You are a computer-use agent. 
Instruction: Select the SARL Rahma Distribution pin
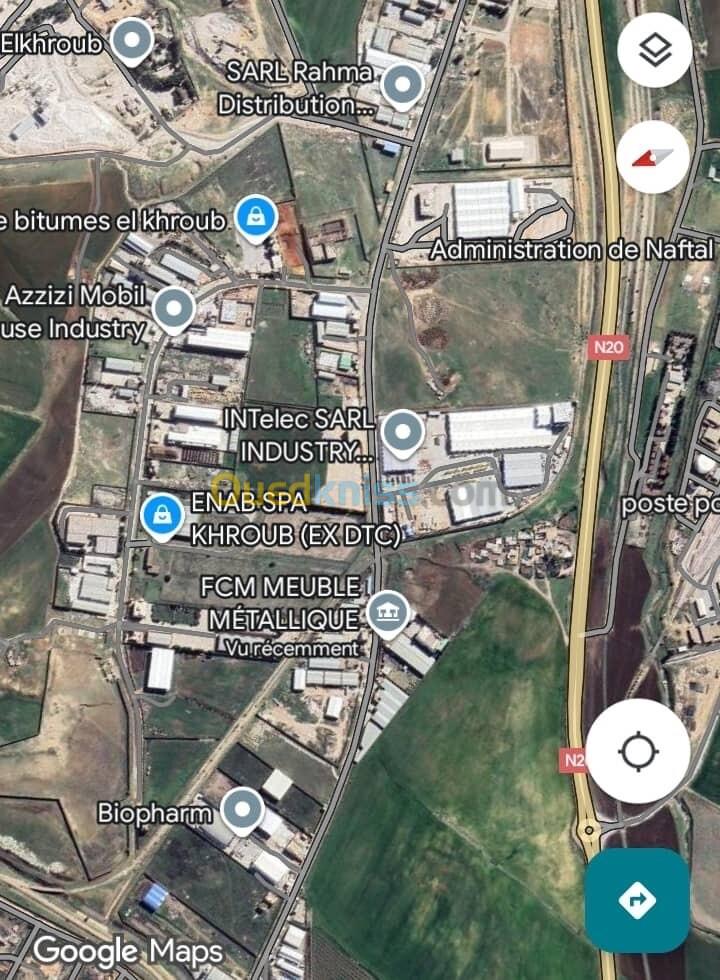tap(403, 86)
